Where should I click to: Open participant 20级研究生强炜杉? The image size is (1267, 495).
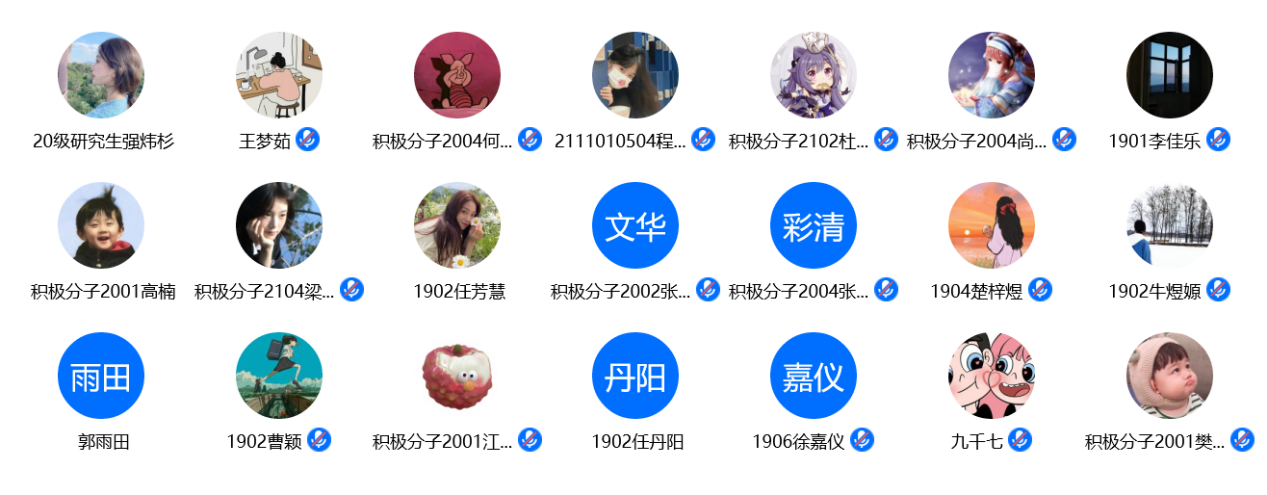click(101, 75)
